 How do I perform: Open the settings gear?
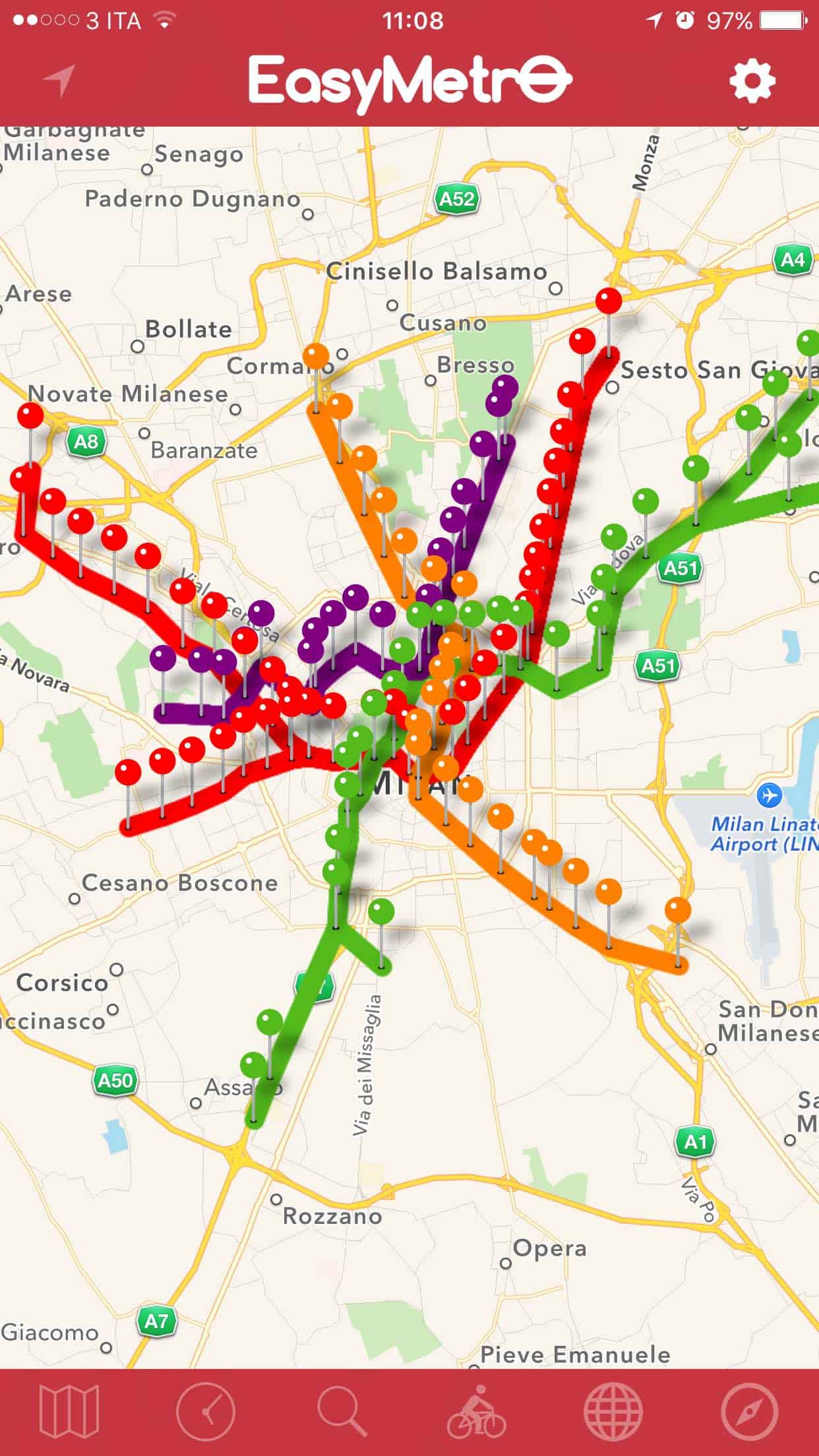752,81
